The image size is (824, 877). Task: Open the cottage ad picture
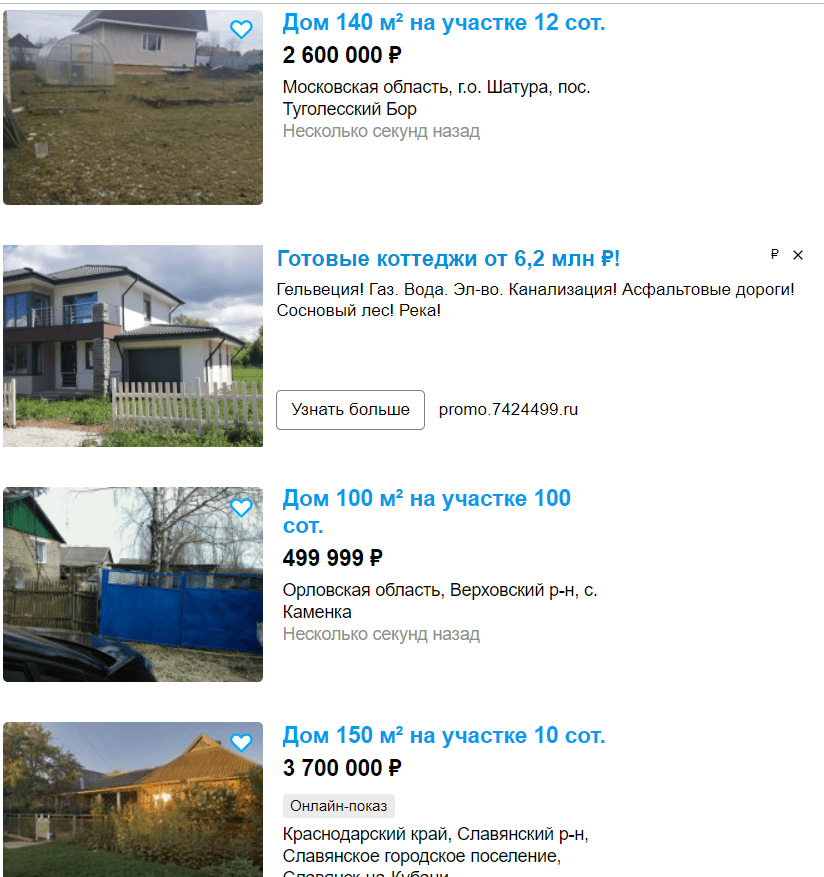pyautogui.click(x=132, y=345)
